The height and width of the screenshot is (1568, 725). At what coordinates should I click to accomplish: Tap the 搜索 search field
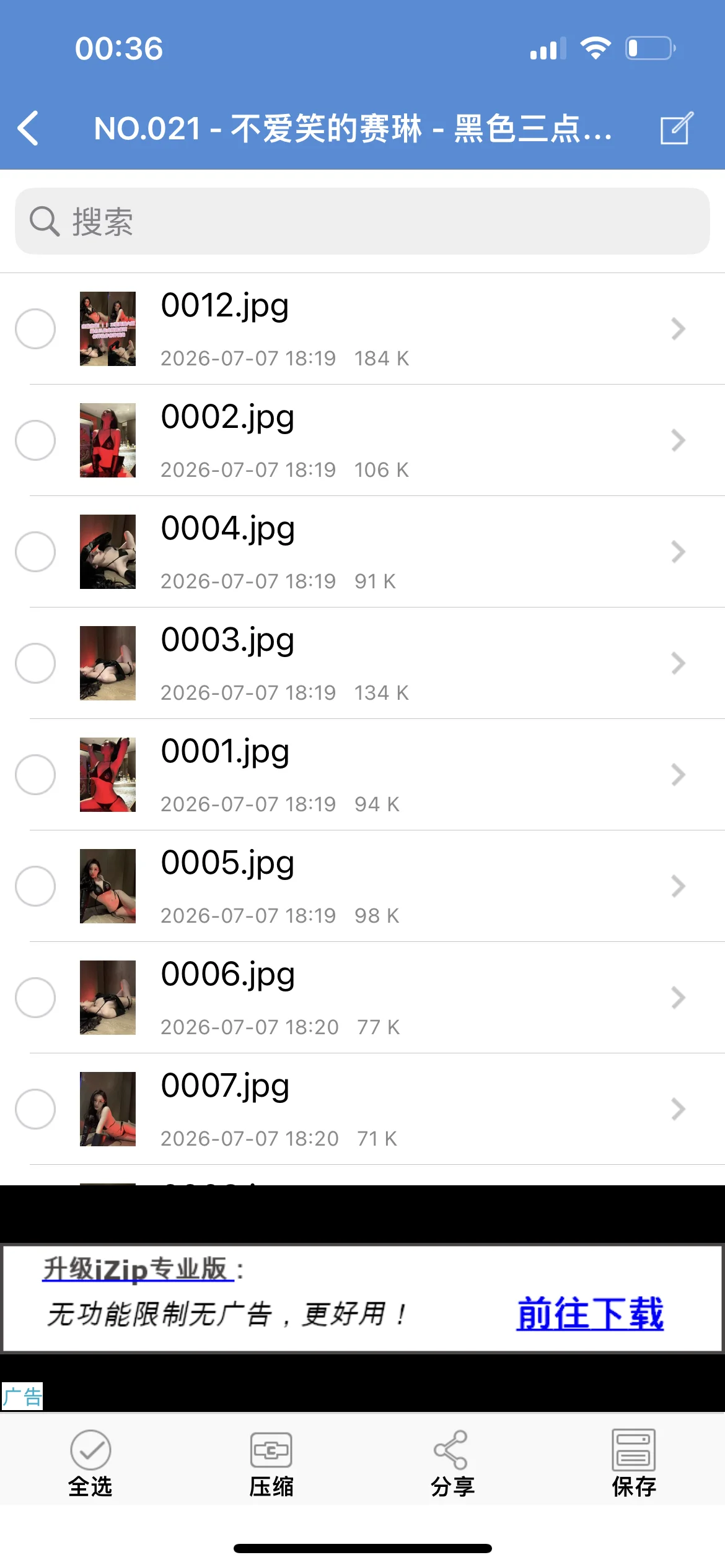tap(362, 221)
